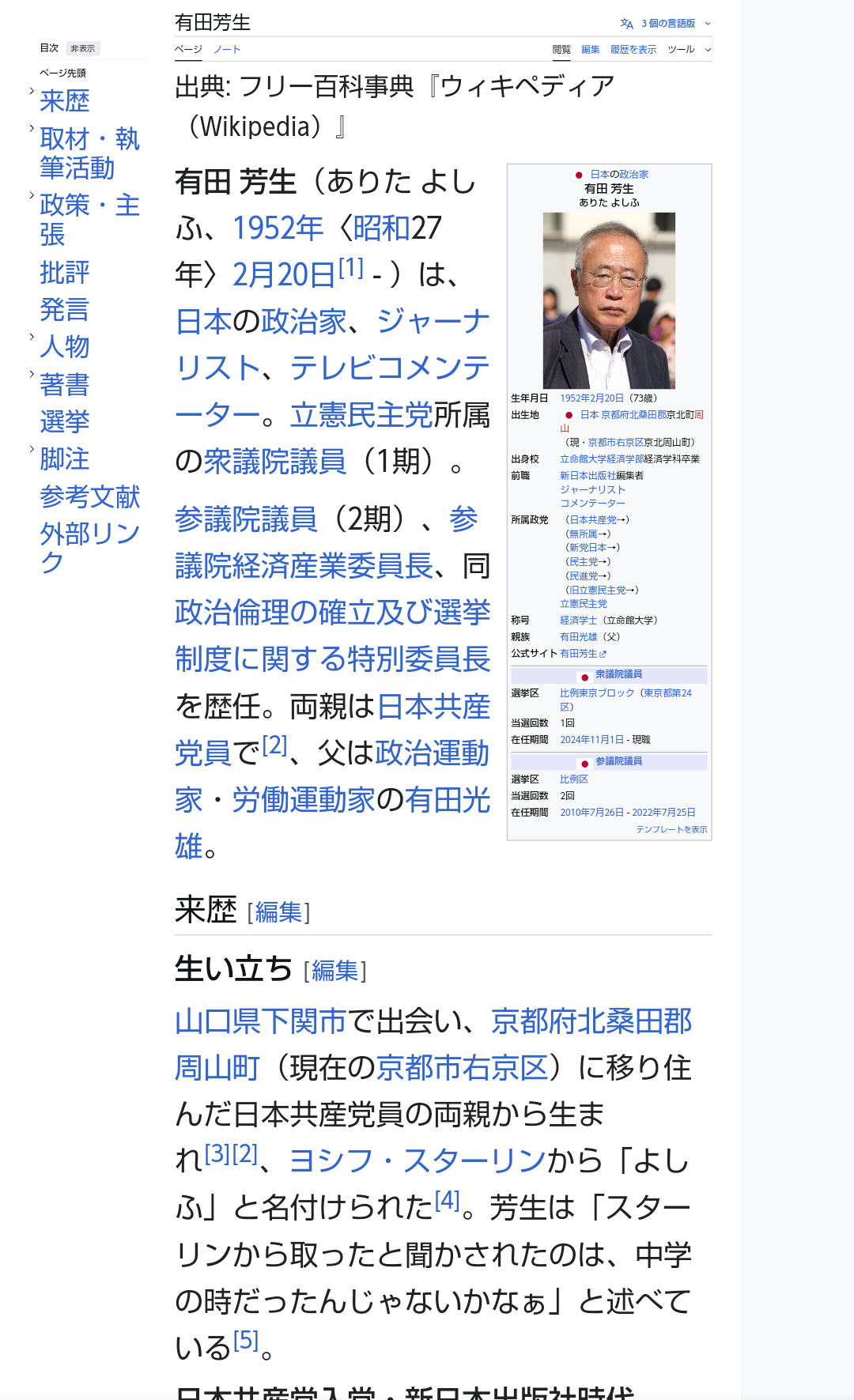Image resolution: width=854 pixels, height=1400 pixels.
Task: Go to 批評 section from contents
Action: (65, 273)
